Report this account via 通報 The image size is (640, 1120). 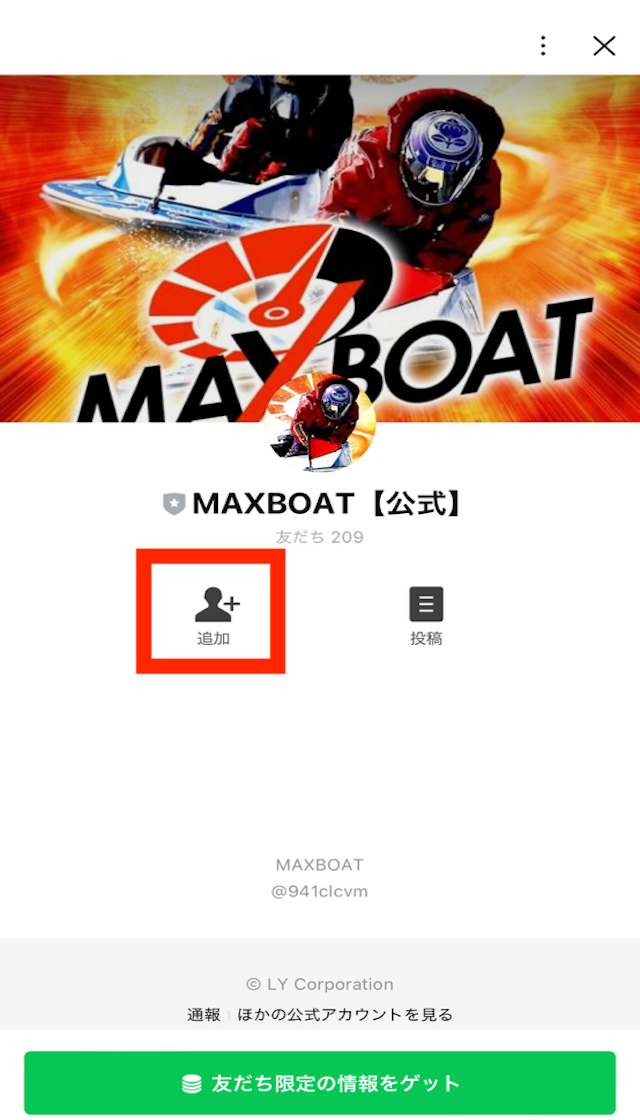tap(203, 1014)
